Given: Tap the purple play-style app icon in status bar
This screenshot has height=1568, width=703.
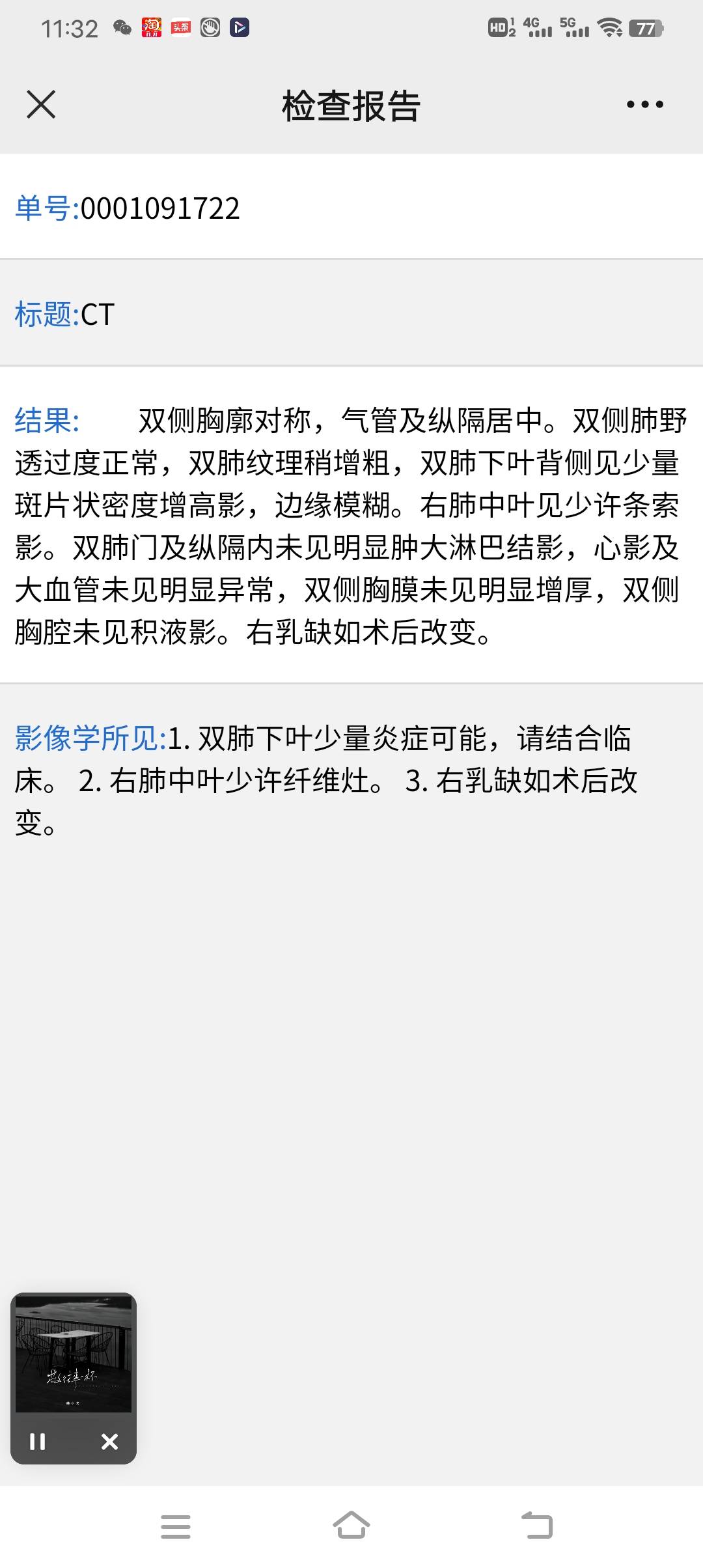Looking at the screenshot, I should pyautogui.click(x=240, y=27).
